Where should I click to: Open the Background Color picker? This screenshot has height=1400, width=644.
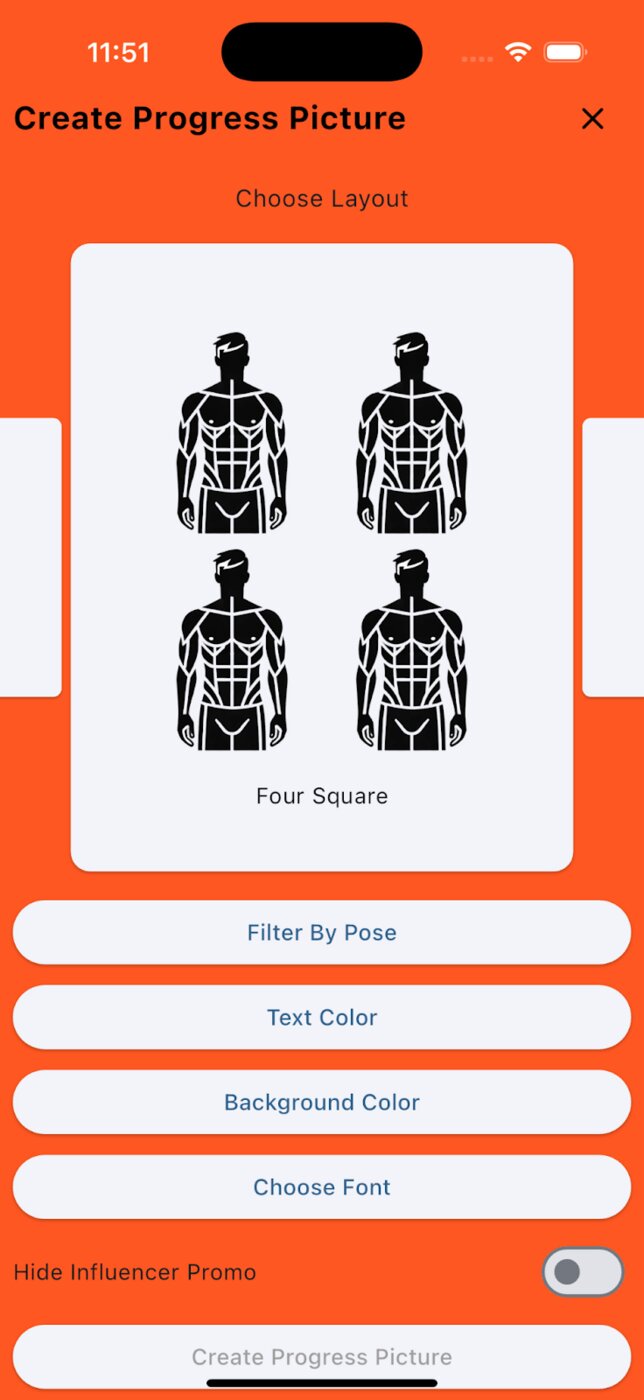click(322, 1102)
